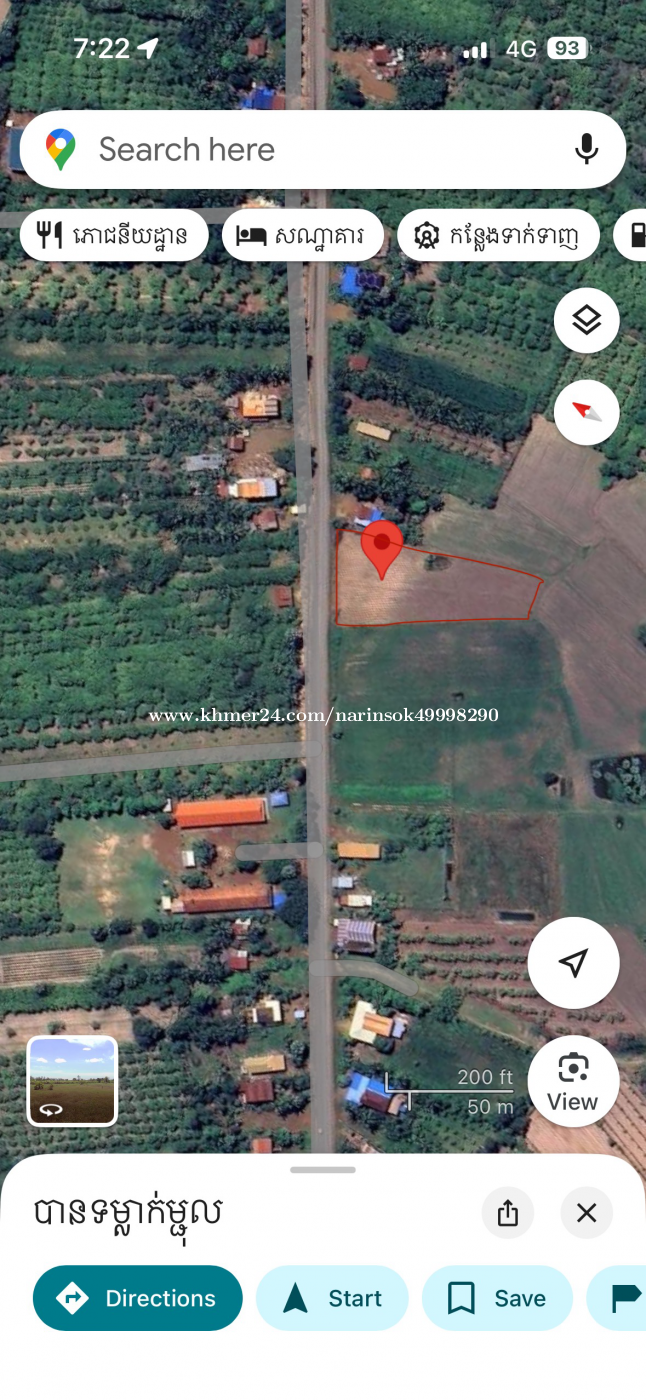The image size is (646, 1400).
Task: Center the map on my location
Action: point(573,963)
